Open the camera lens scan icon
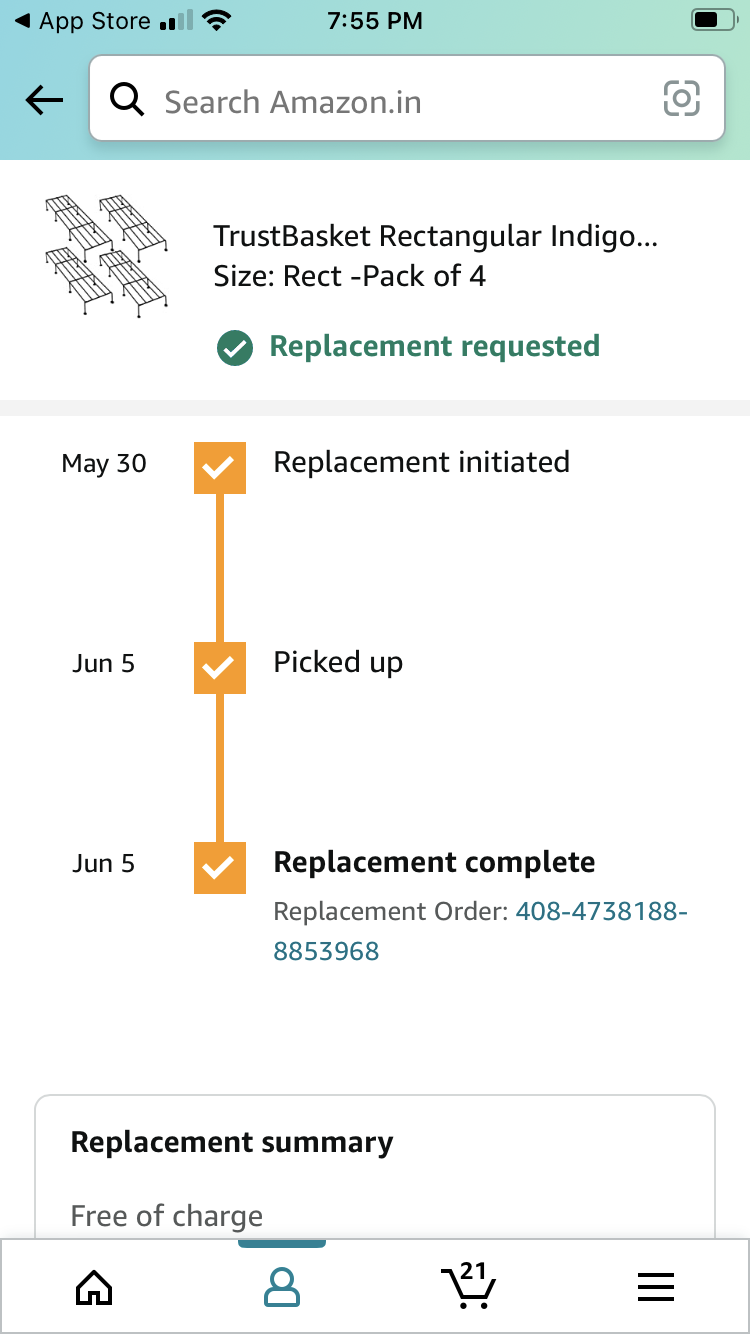Screen dimensions: 750x1334 tap(681, 98)
